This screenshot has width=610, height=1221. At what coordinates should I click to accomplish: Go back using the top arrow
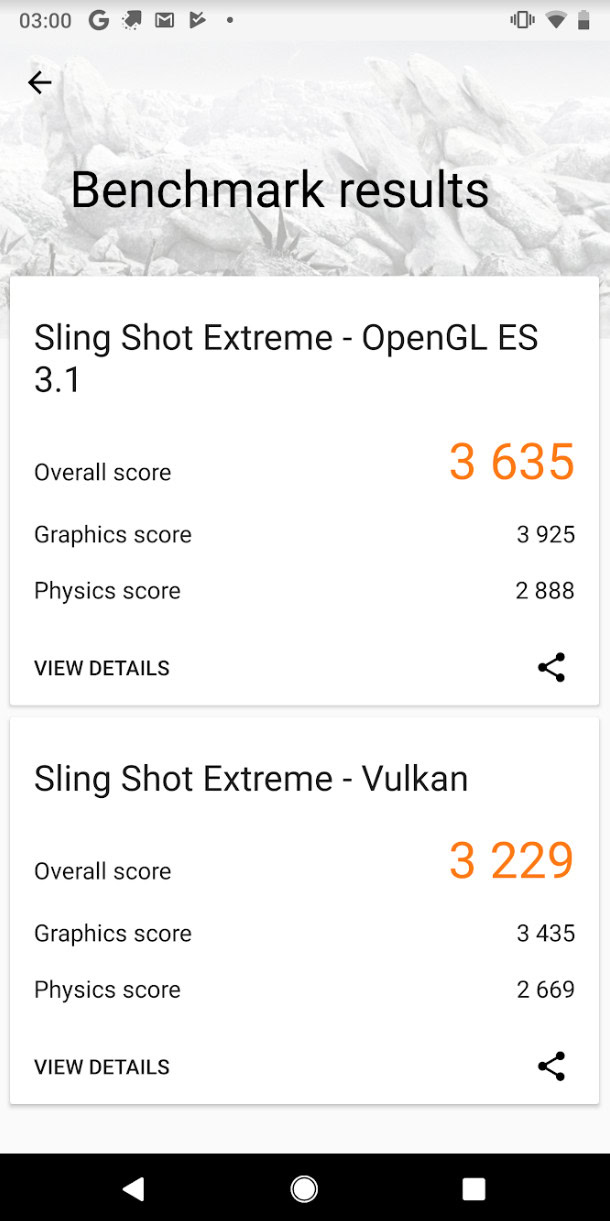coord(39,83)
